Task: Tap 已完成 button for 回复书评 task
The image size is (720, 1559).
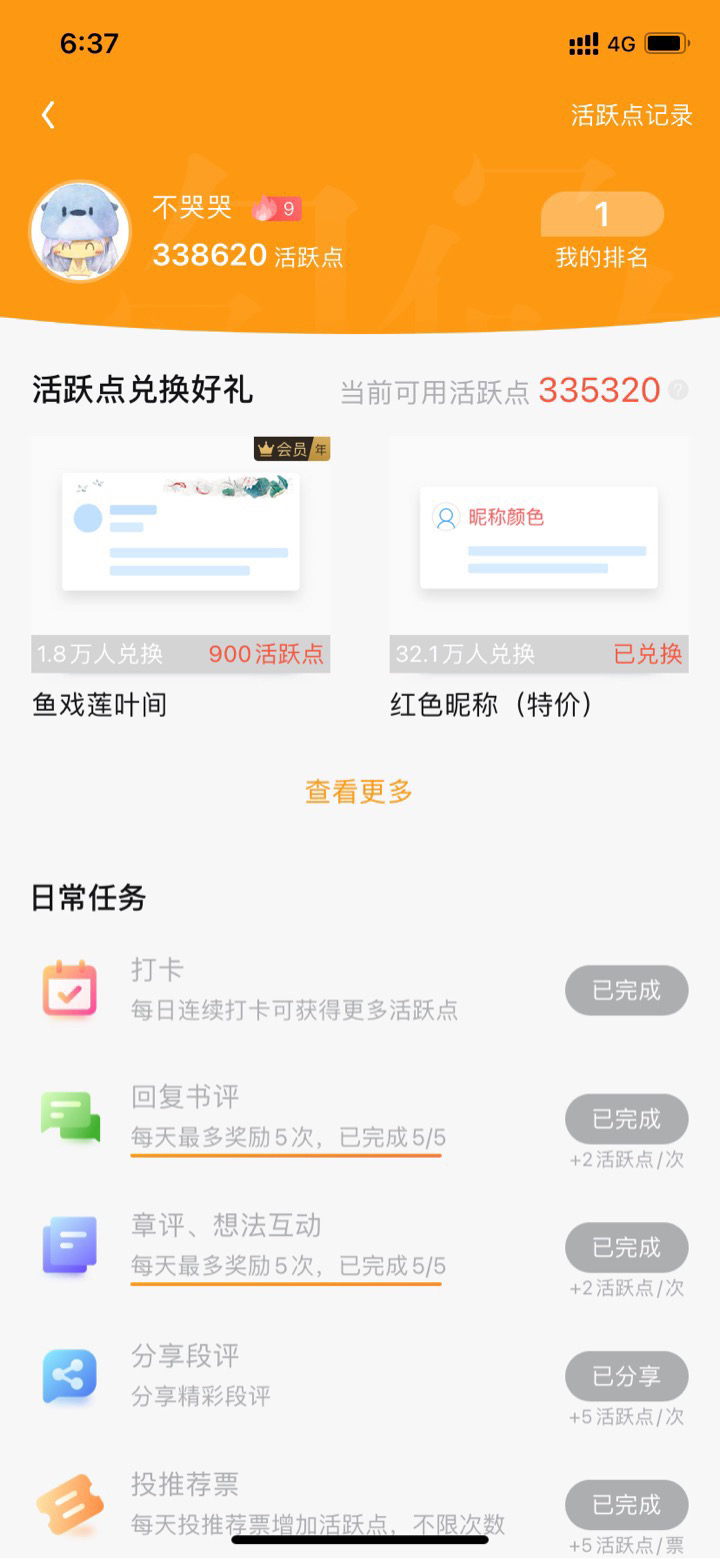Action: [x=626, y=1118]
